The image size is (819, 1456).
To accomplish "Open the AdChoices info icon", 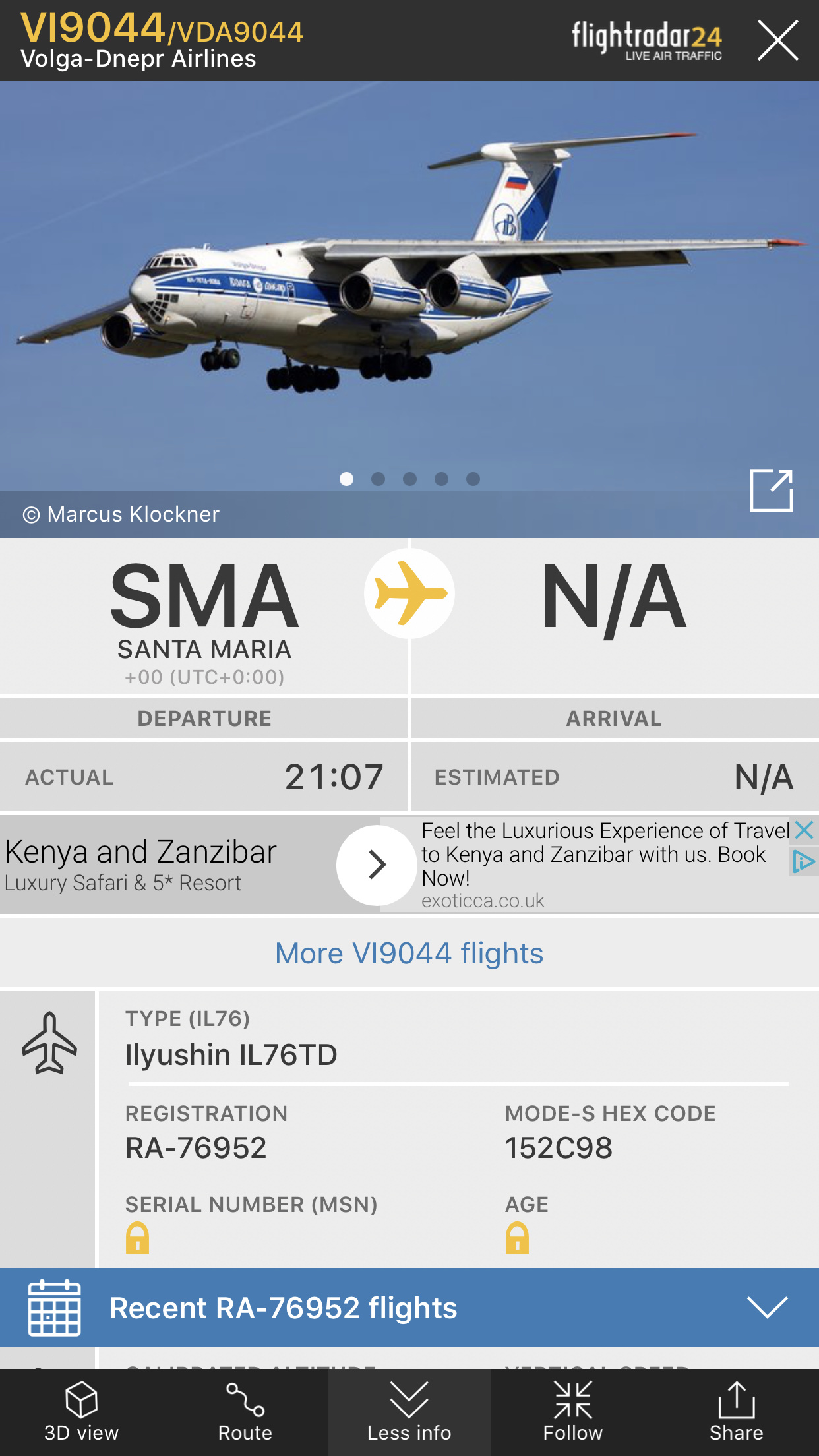I will (804, 861).
